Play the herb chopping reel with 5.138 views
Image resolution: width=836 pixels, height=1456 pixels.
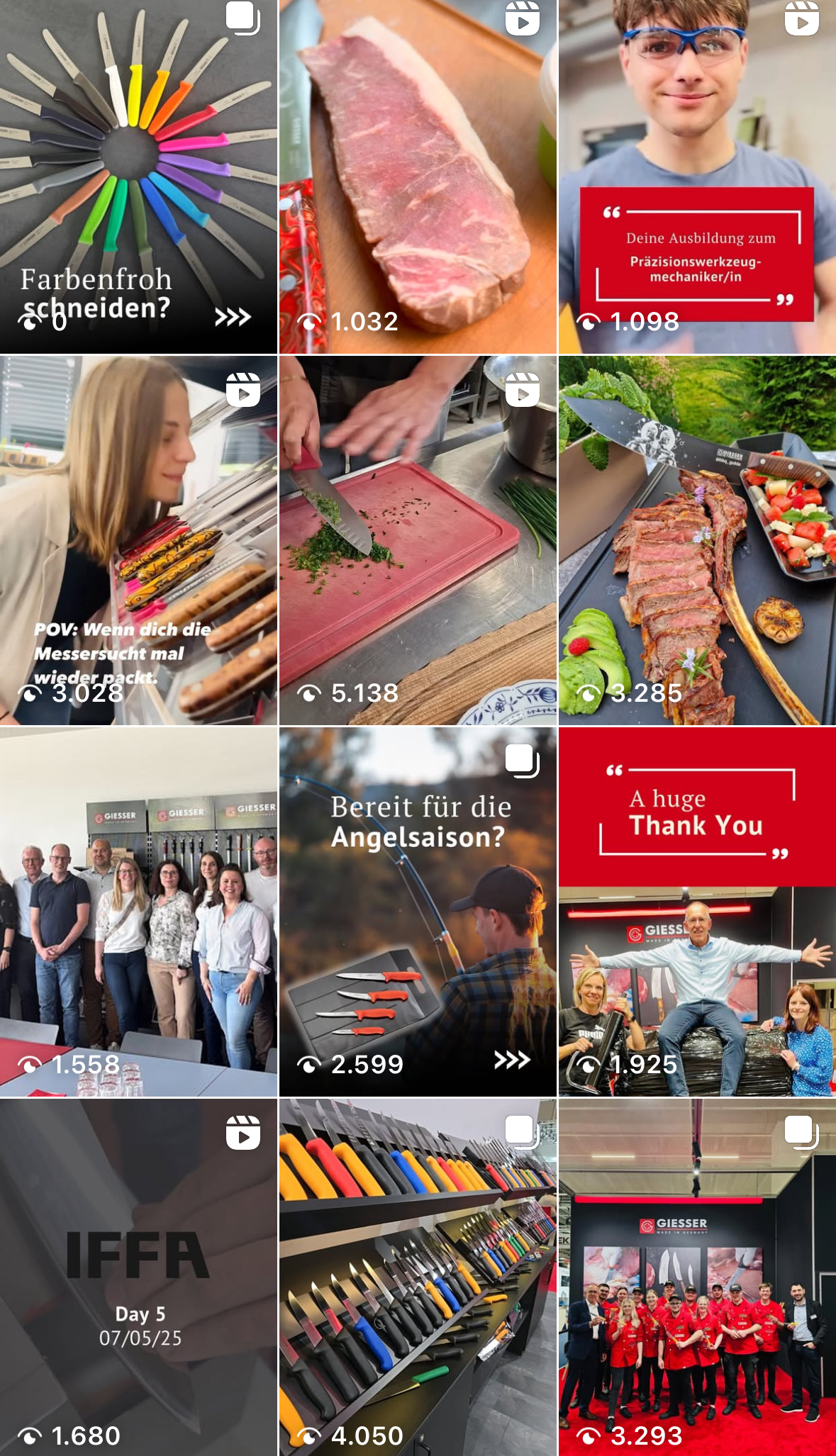[x=417, y=540]
